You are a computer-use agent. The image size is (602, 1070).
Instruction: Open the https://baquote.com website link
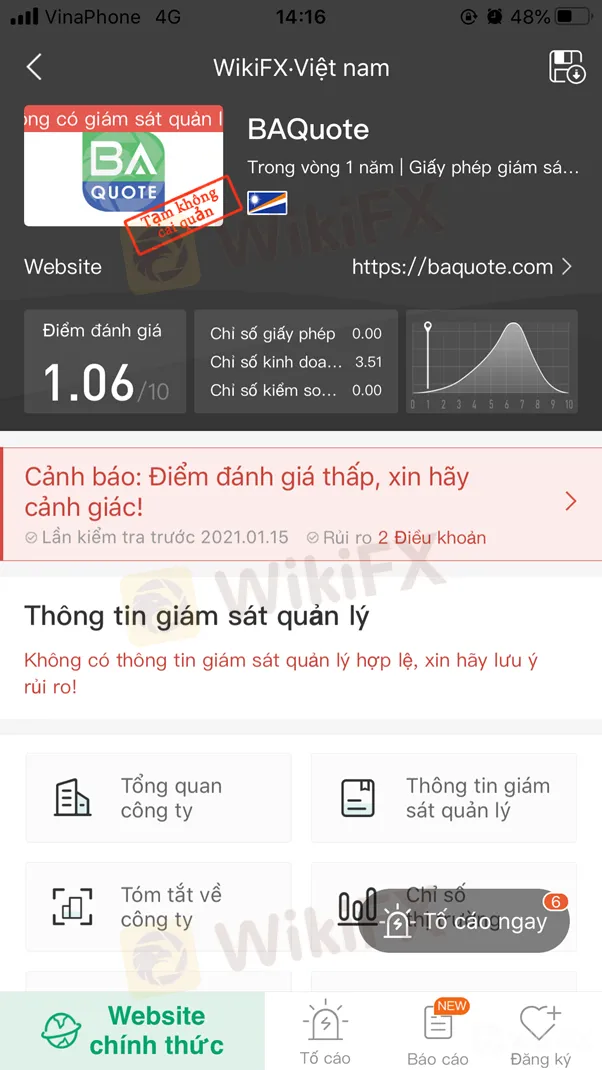(462, 267)
